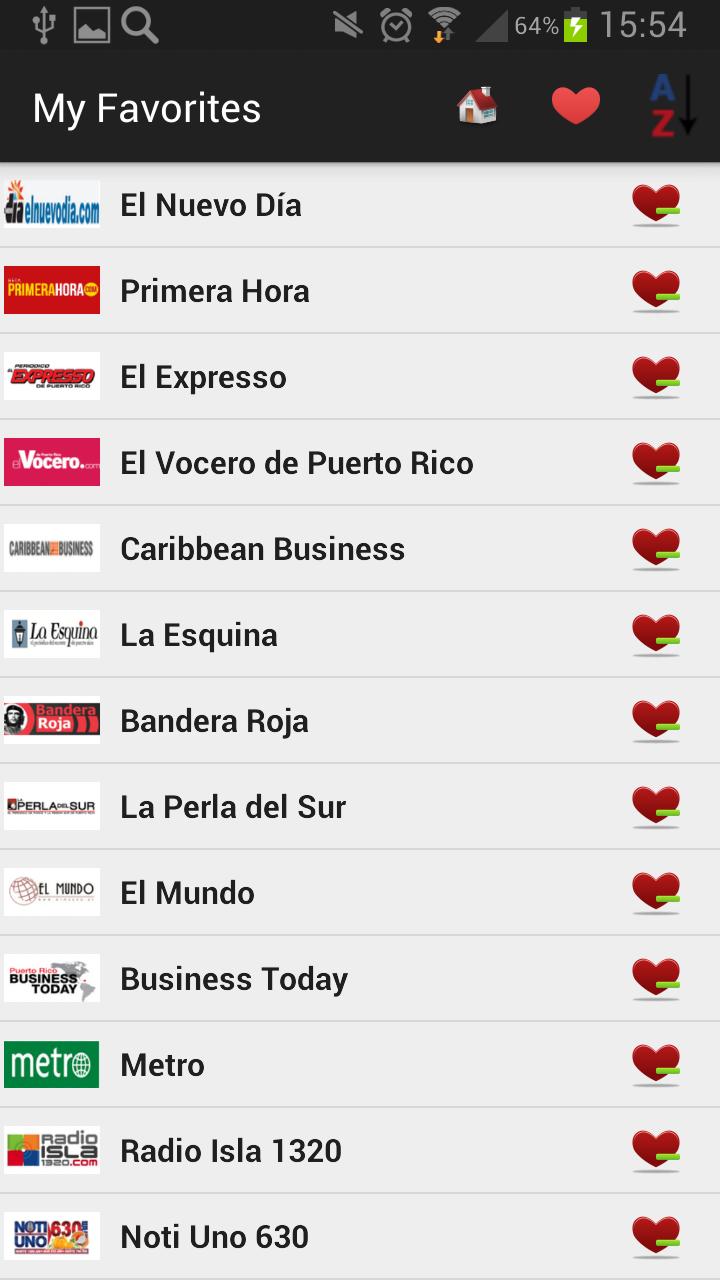
Task: Unfavorite Caribbean Business with its heart toggle
Action: point(655,548)
